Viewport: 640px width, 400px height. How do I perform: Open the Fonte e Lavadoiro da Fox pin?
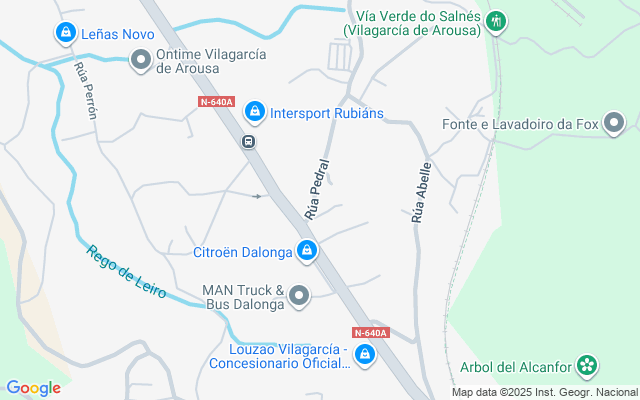click(x=615, y=124)
